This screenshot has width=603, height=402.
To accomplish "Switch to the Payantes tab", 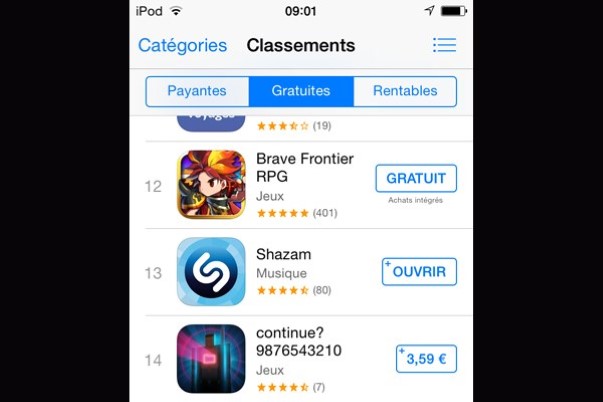I will click(197, 91).
